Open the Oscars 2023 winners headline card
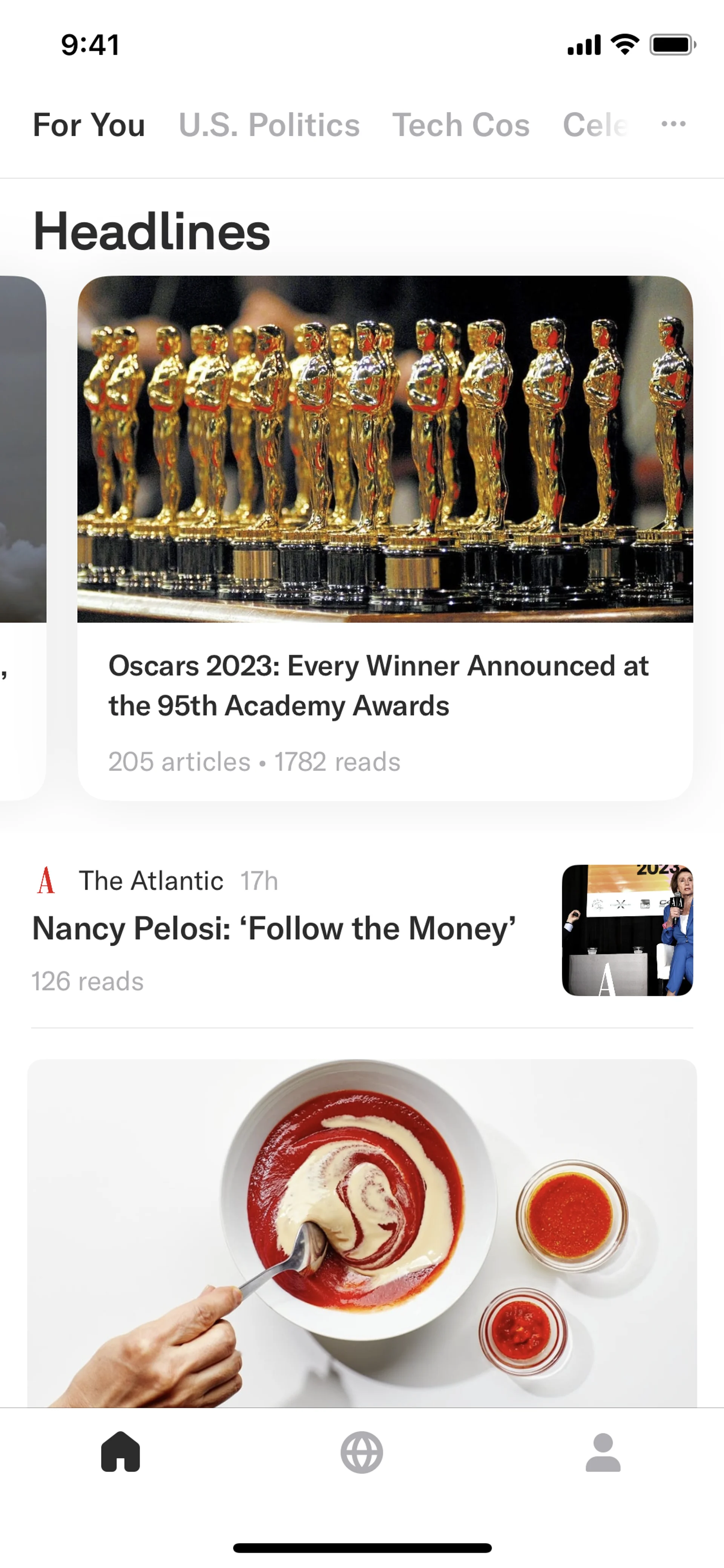 385,538
